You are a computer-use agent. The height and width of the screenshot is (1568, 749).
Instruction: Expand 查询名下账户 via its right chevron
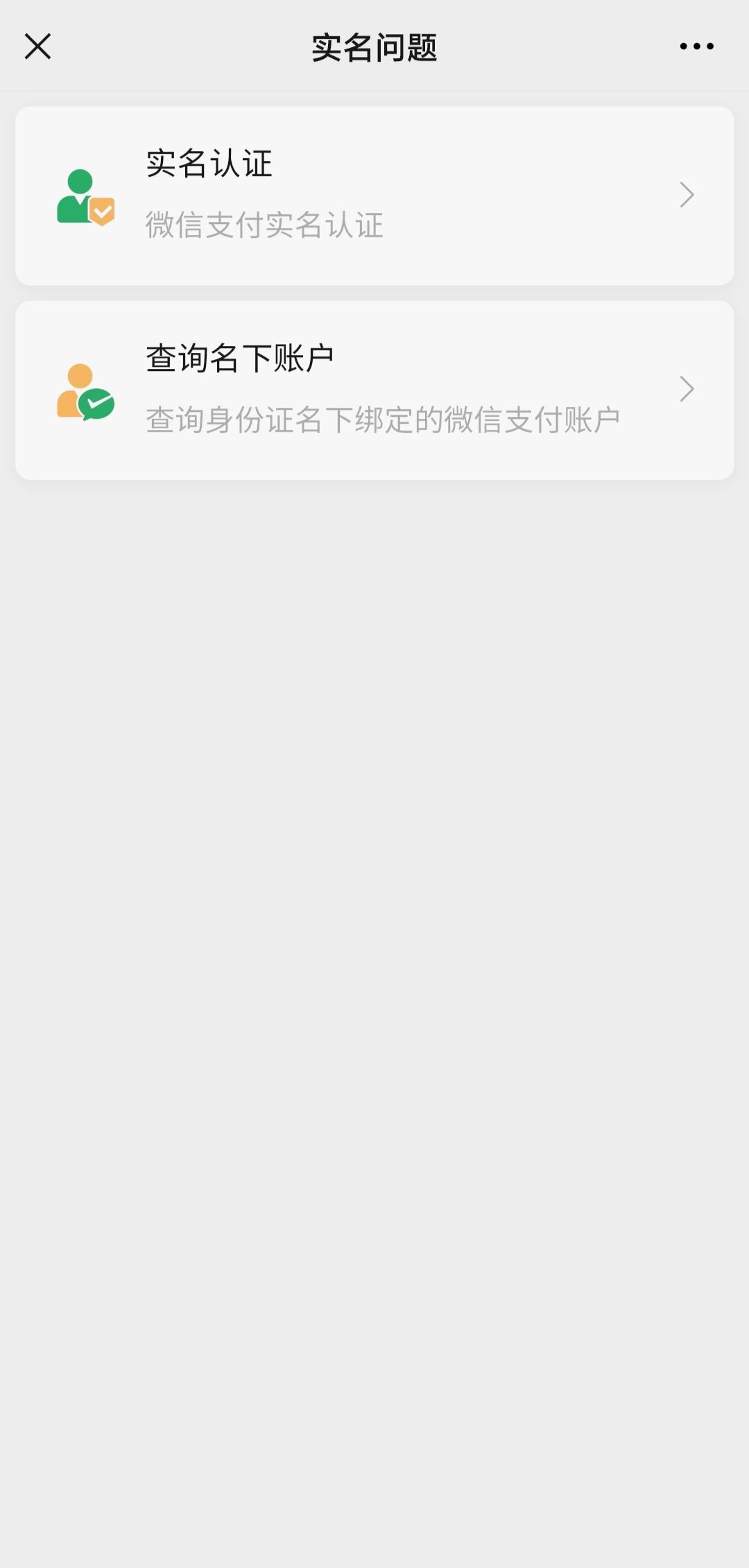pos(687,389)
